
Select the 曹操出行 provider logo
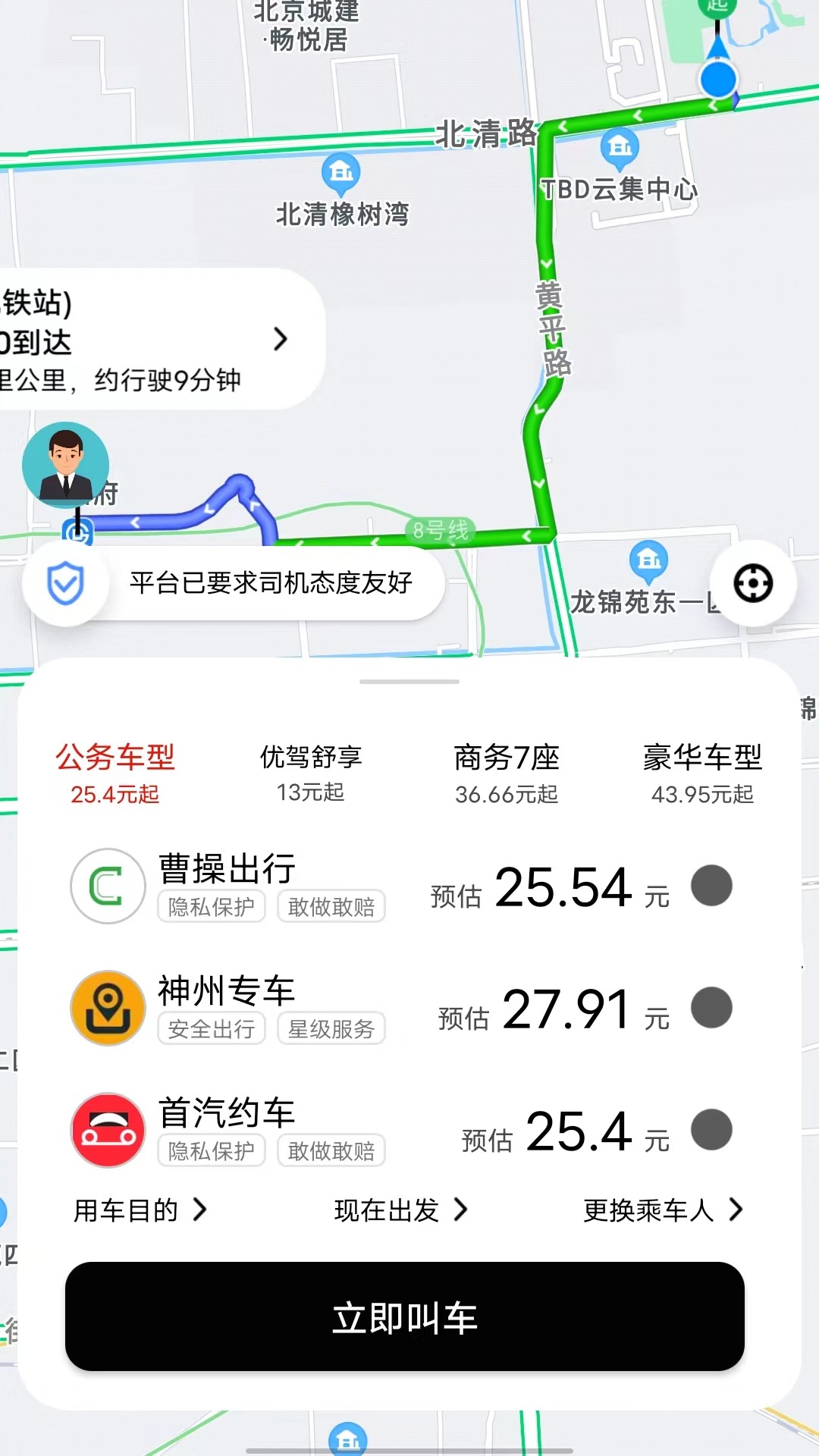[x=107, y=886]
